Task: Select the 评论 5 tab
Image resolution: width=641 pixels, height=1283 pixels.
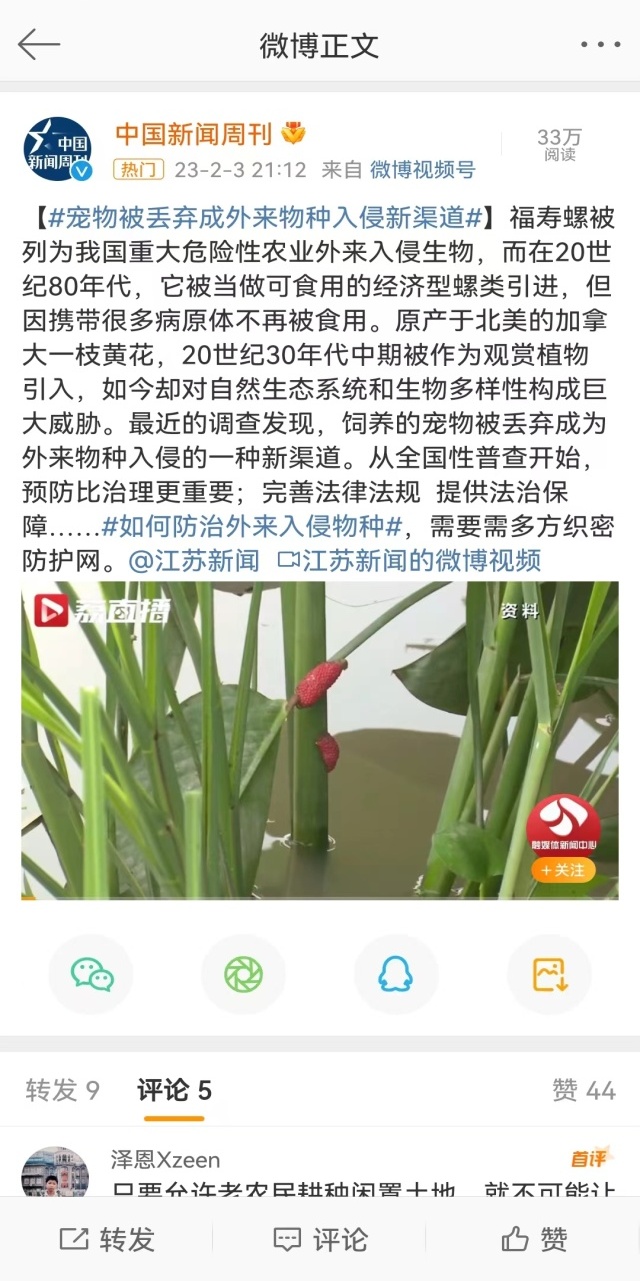Action: (174, 1090)
